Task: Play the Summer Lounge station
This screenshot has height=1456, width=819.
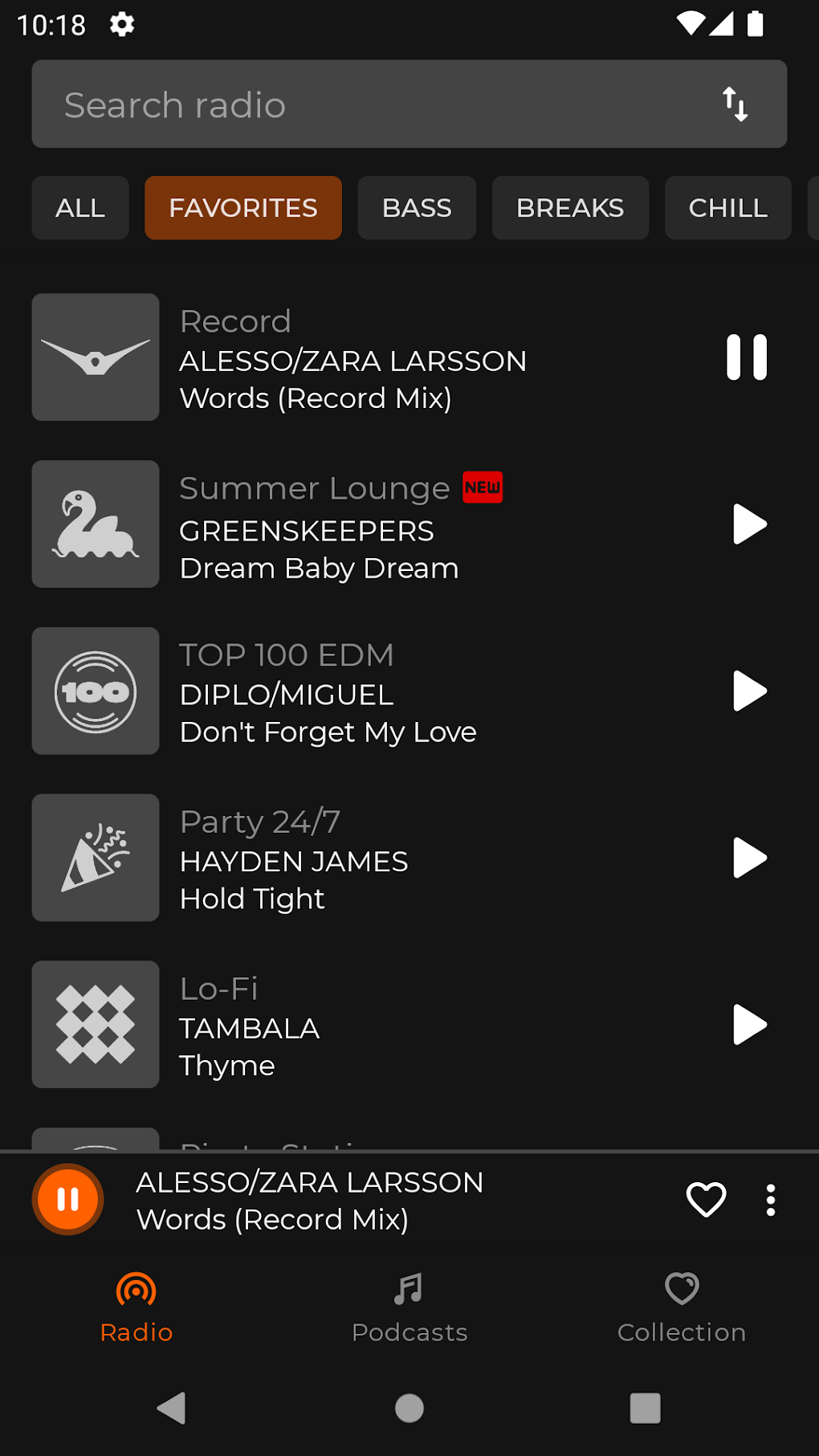Action: [749, 524]
